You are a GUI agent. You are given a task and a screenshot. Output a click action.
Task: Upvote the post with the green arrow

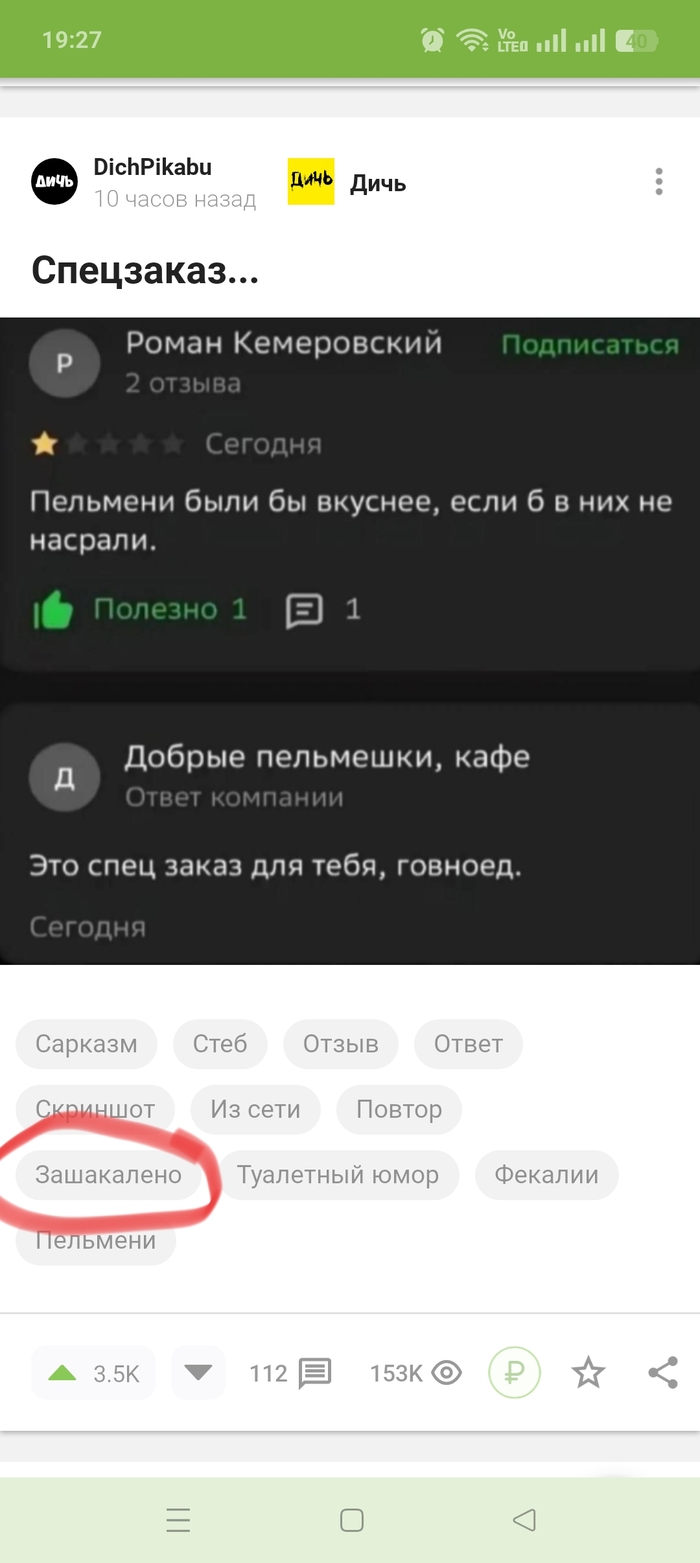[63, 1373]
